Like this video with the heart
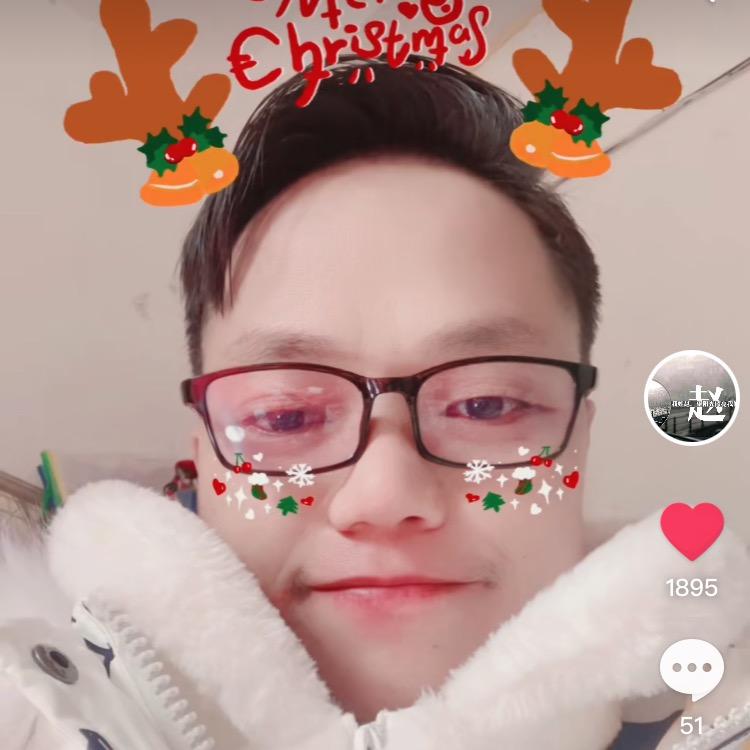Screen dimensions: 750x750 point(692,531)
